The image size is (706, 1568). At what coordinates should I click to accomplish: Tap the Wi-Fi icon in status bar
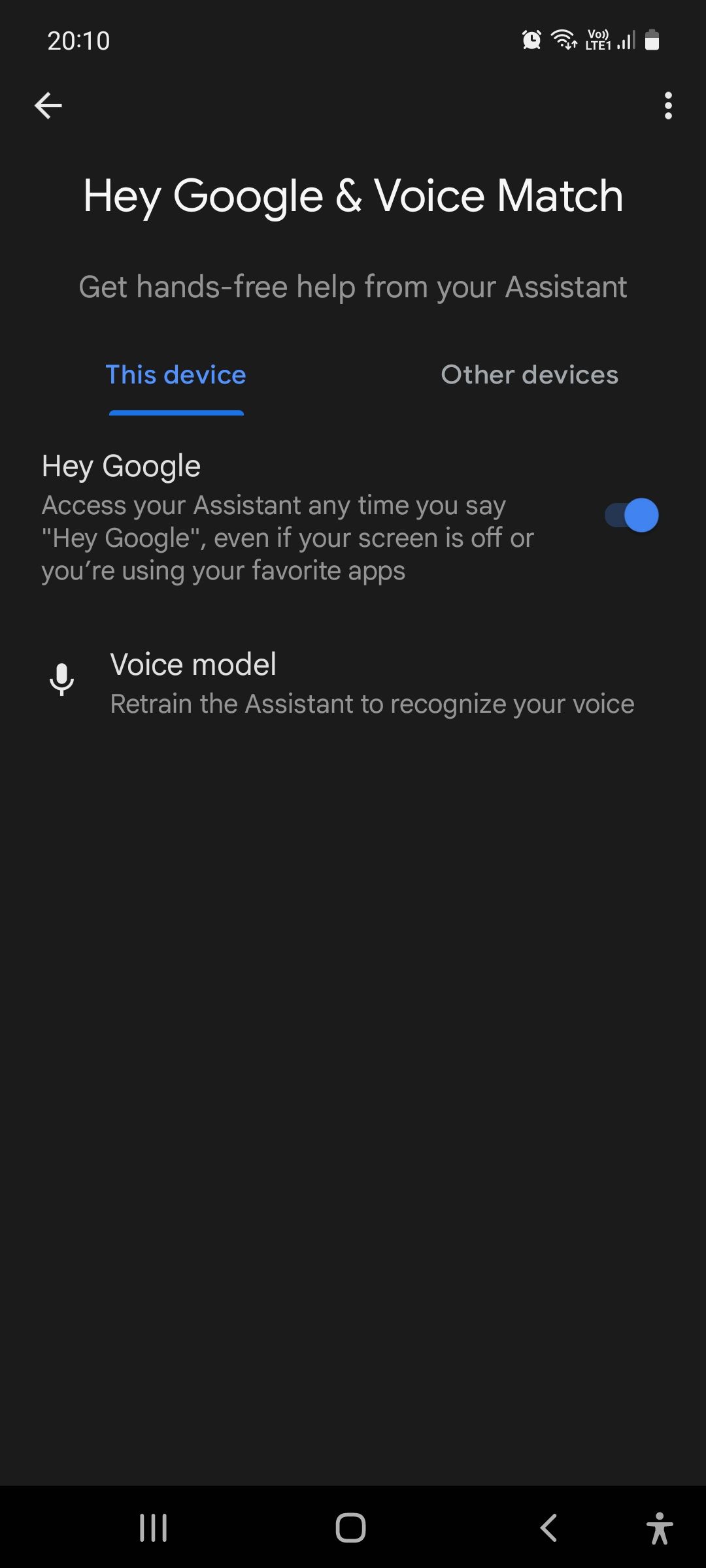click(563, 39)
